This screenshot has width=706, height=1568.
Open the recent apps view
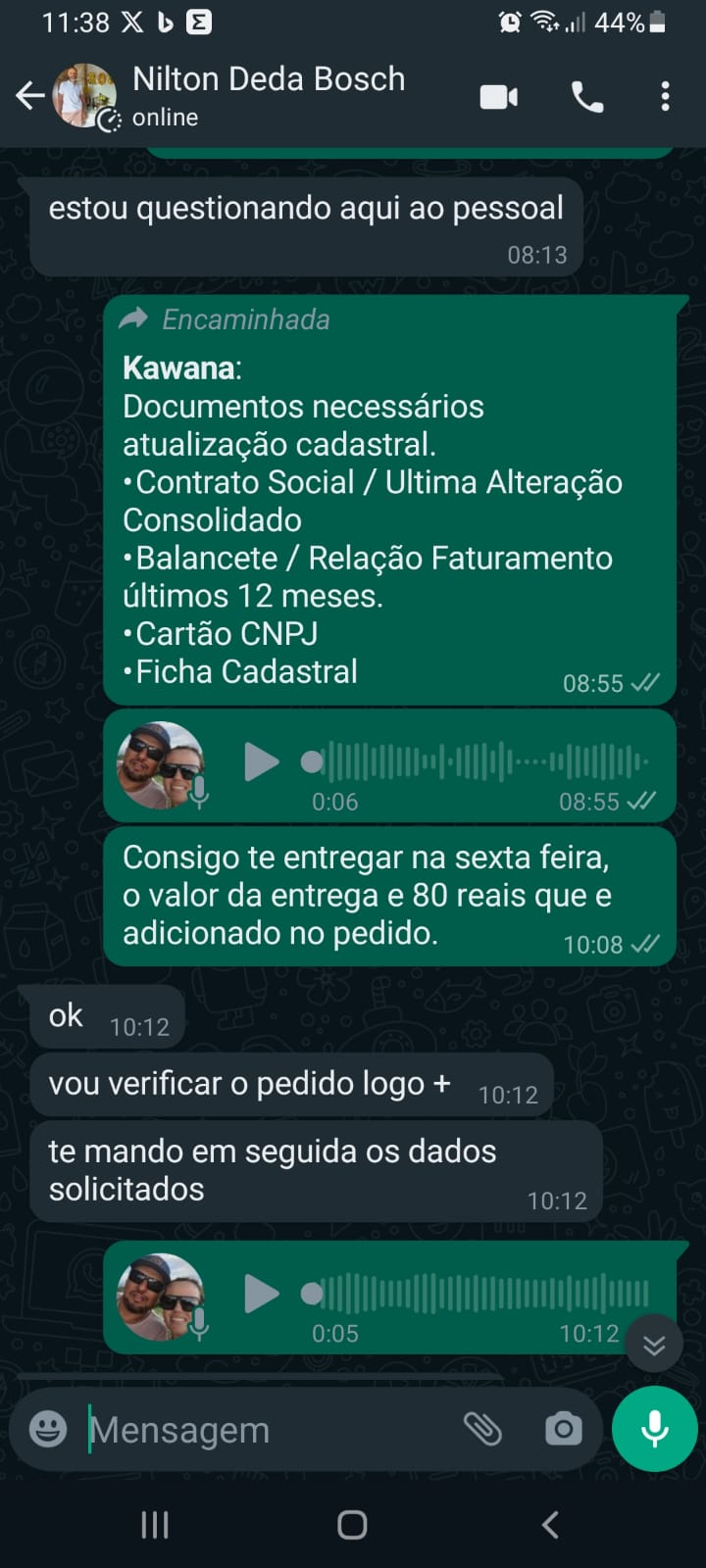pyautogui.click(x=155, y=1525)
